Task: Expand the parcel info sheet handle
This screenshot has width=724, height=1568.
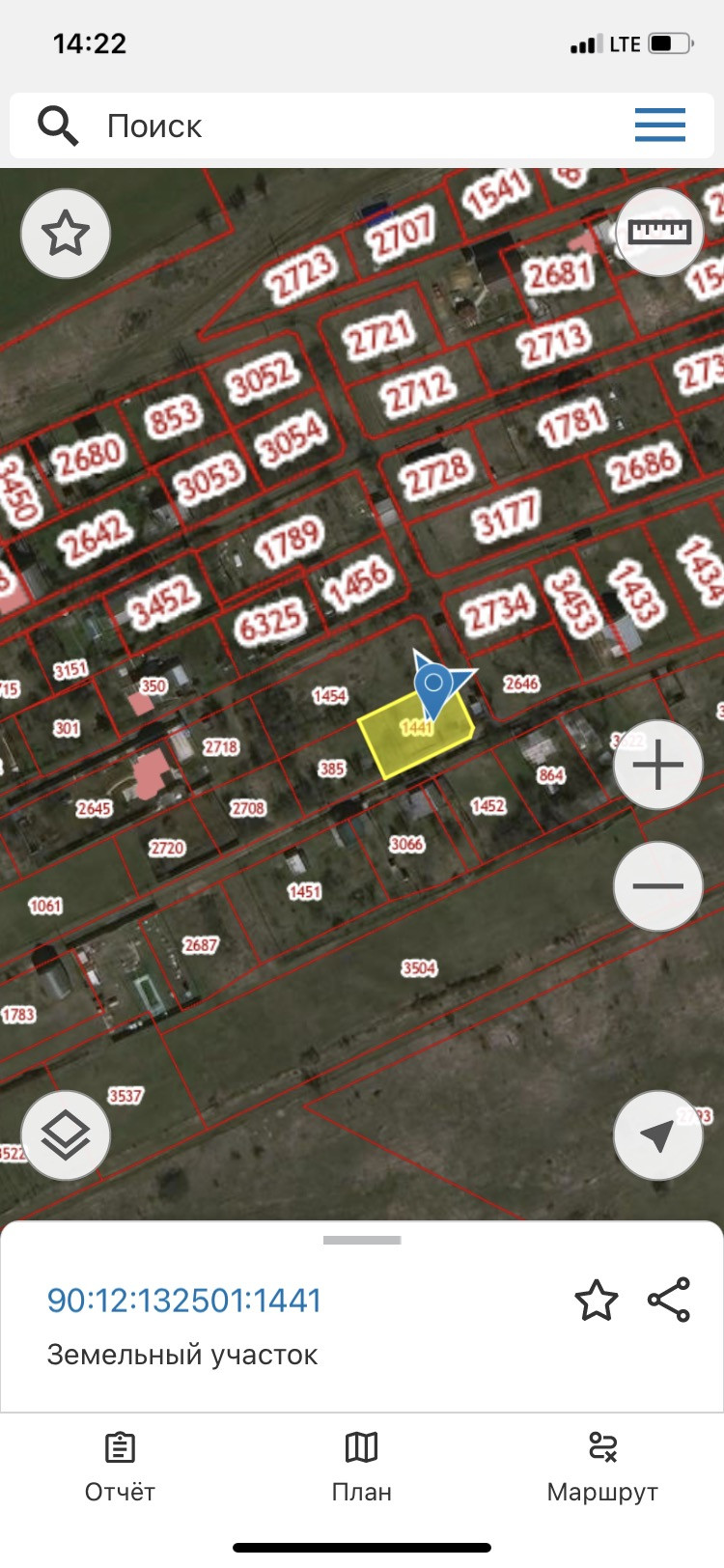Action: tap(362, 1241)
